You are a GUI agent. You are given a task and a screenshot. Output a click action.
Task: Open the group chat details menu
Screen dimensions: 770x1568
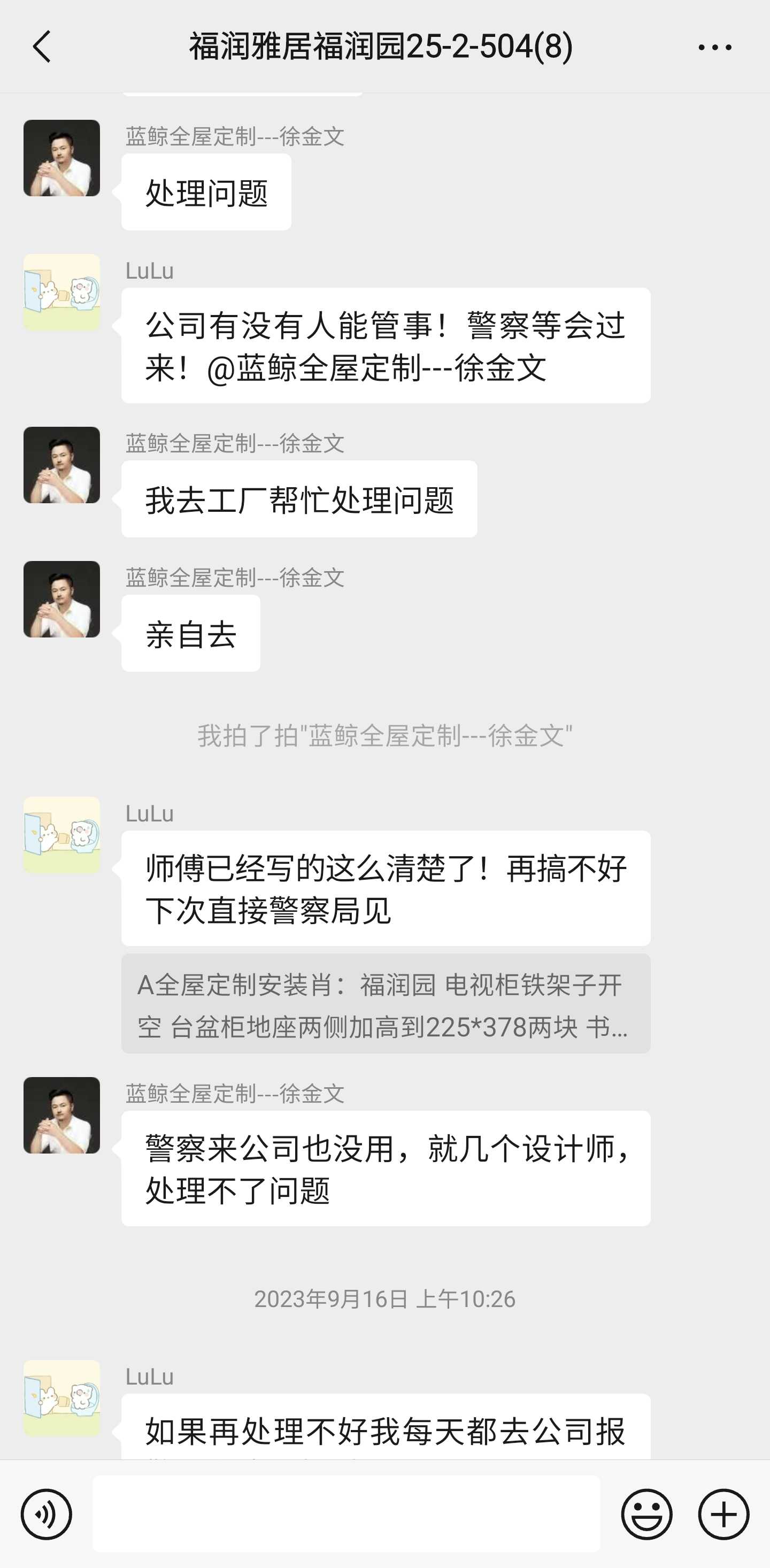coord(714,47)
